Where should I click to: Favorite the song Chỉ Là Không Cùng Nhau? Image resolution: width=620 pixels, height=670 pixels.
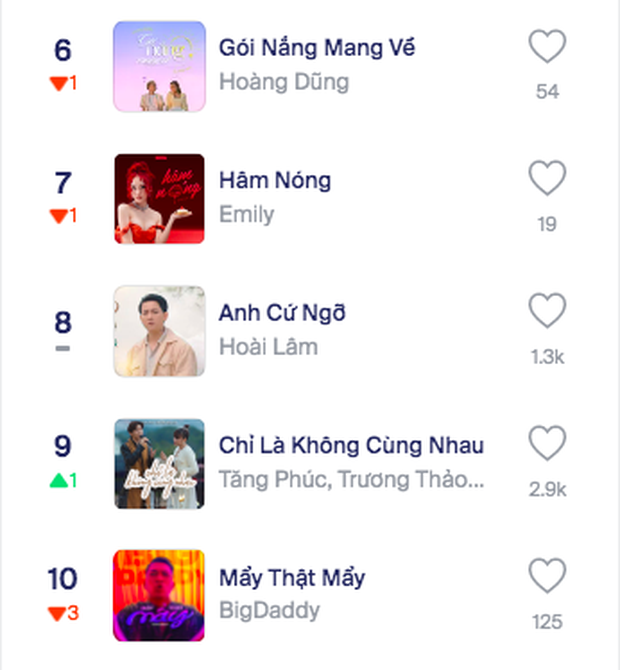[x=547, y=444]
